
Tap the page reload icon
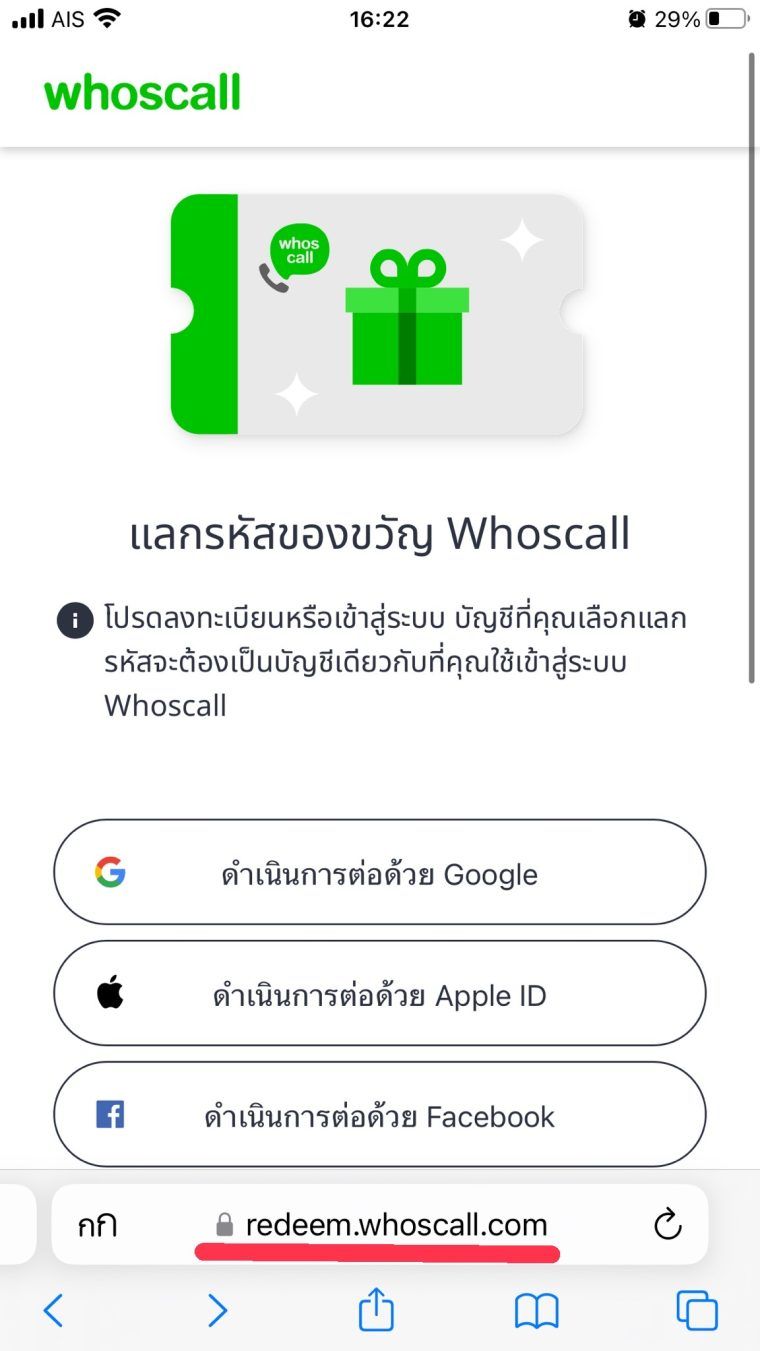pyautogui.click(x=667, y=1224)
